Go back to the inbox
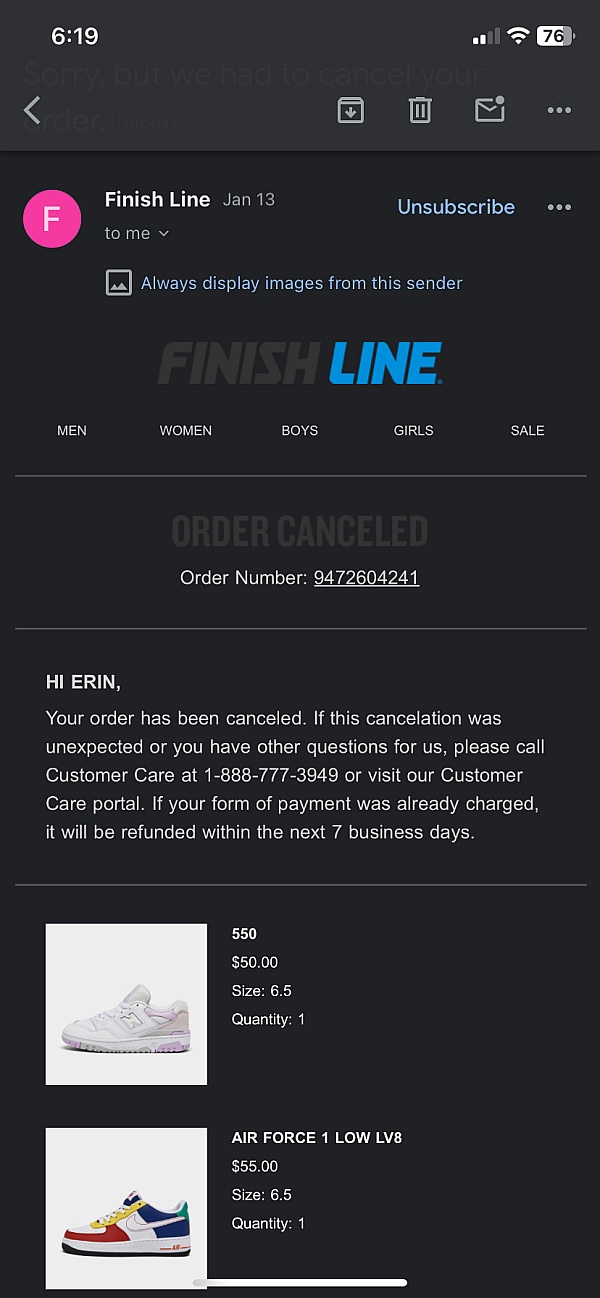600x1298 pixels. (32, 110)
